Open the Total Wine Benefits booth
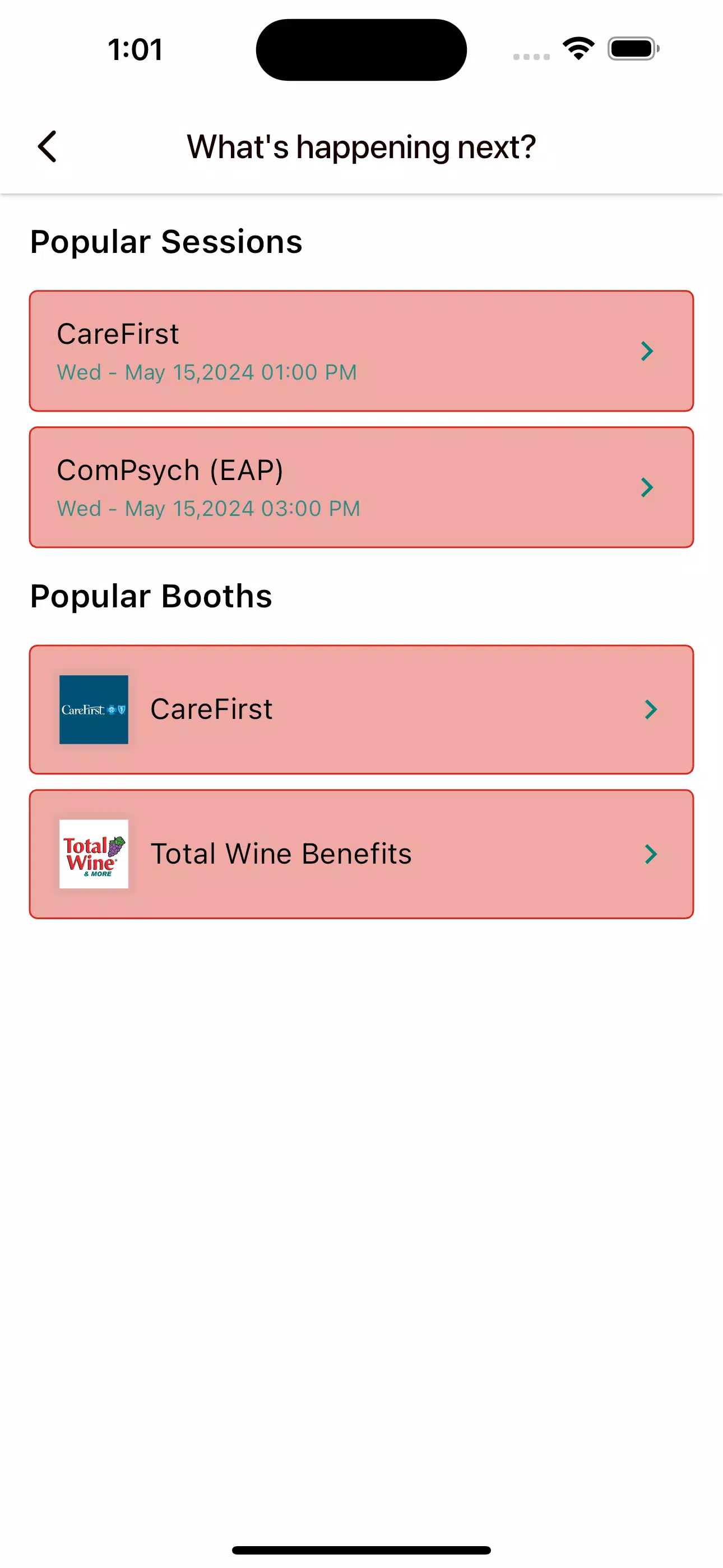Image resolution: width=723 pixels, height=1568 pixels. (x=361, y=854)
